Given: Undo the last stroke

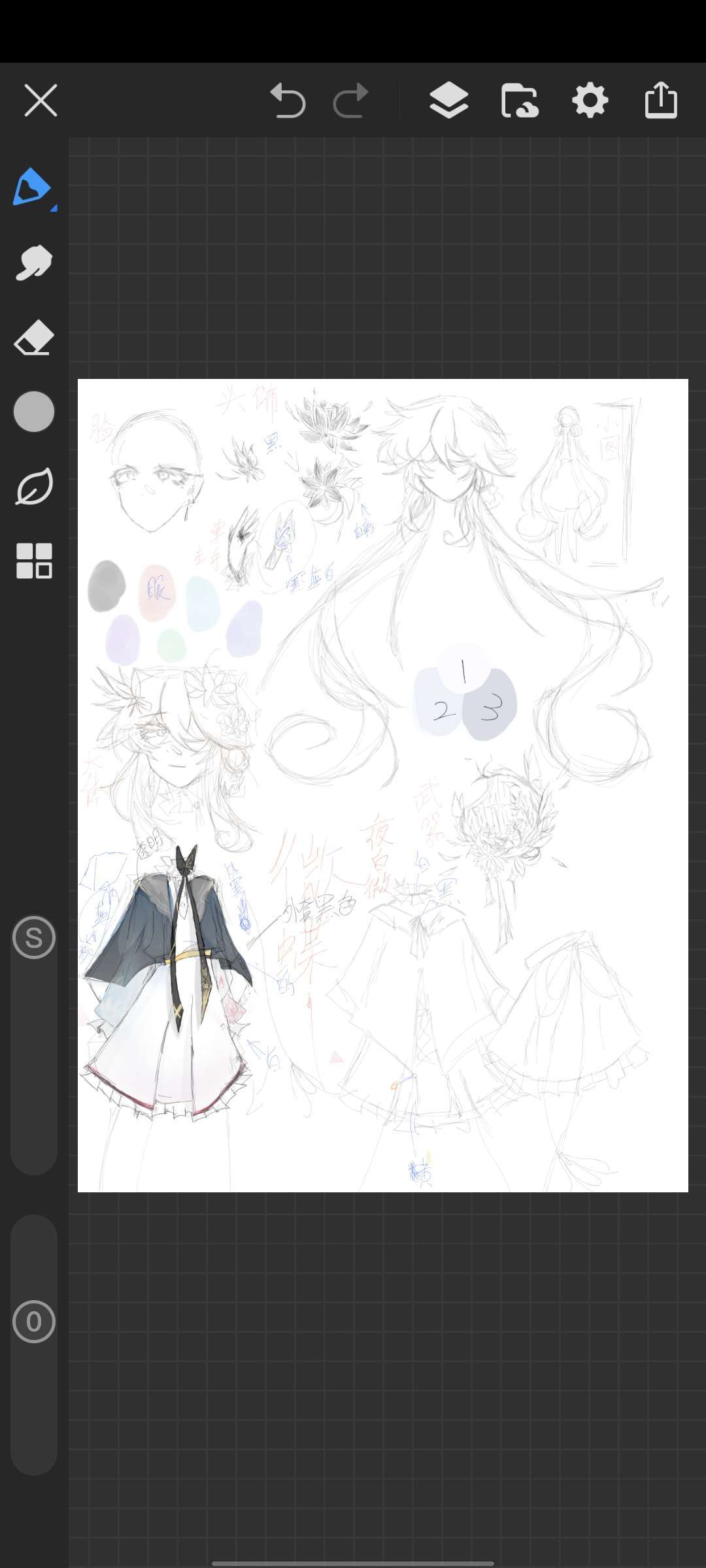Looking at the screenshot, I should point(288,100).
